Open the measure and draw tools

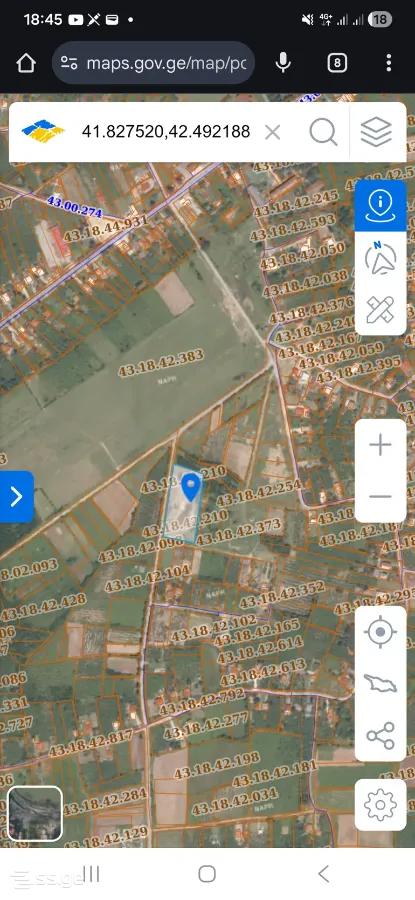[x=381, y=310]
